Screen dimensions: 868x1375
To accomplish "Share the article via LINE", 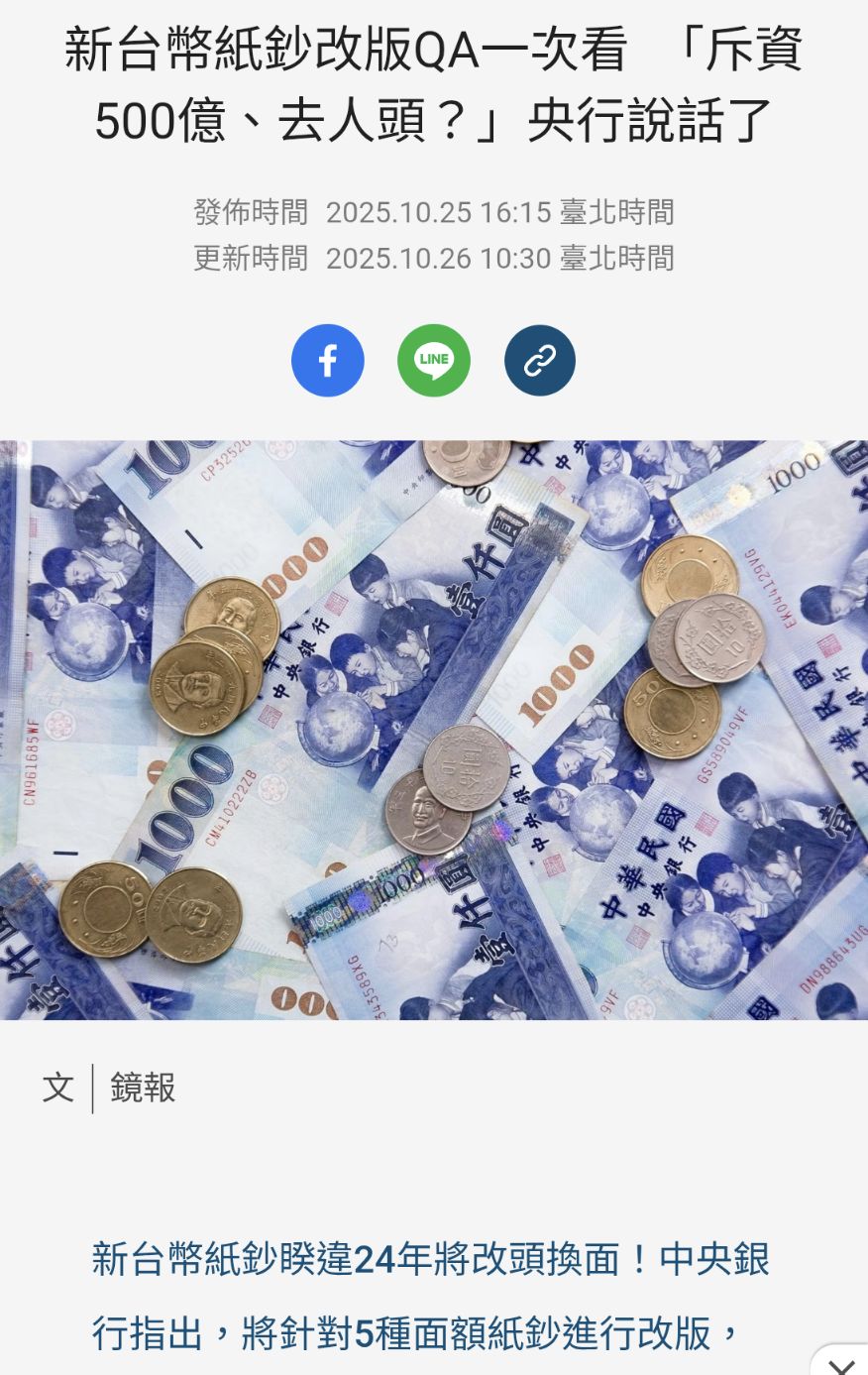I will click(433, 360).
